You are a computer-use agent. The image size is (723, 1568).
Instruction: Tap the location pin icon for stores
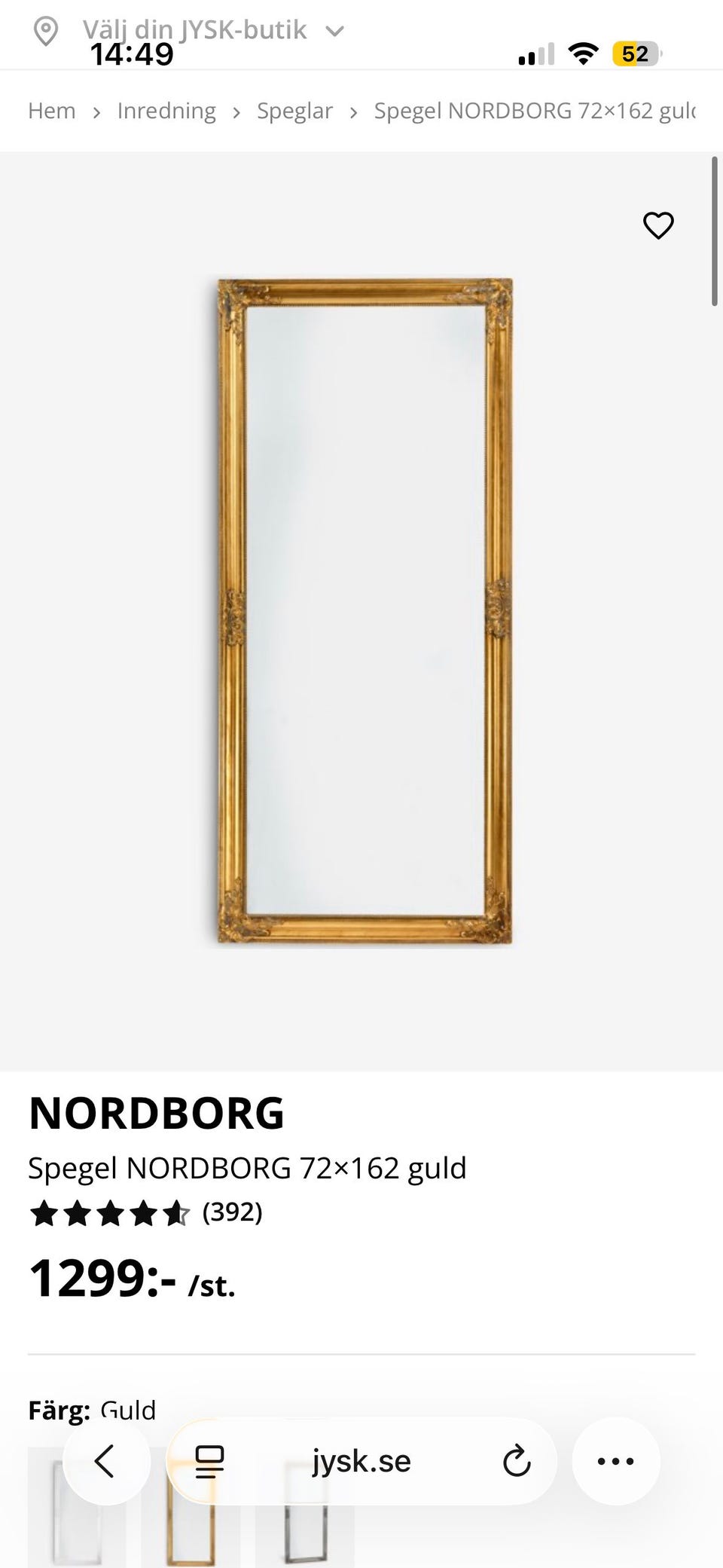point(47,29)
